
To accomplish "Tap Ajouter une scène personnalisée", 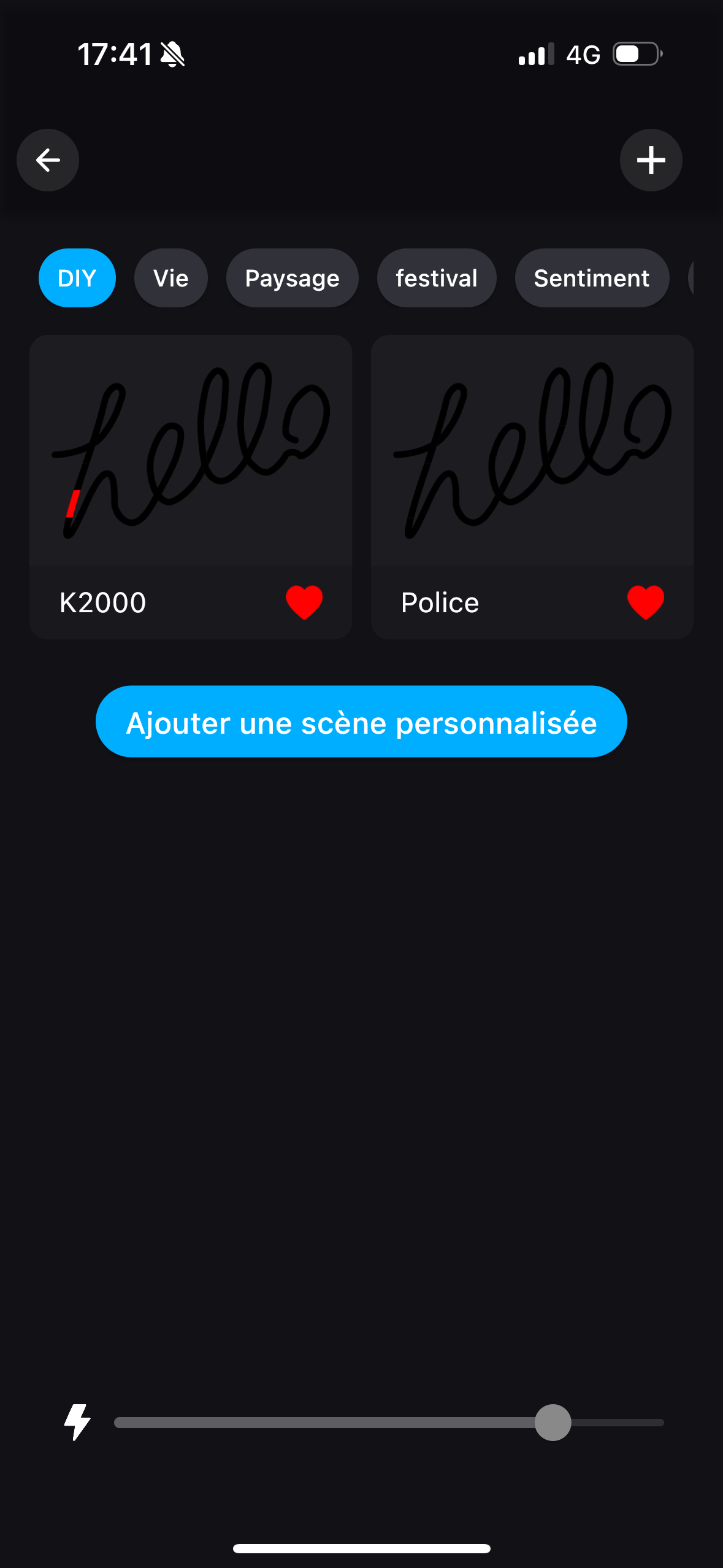I will click(x=361, y=721).
